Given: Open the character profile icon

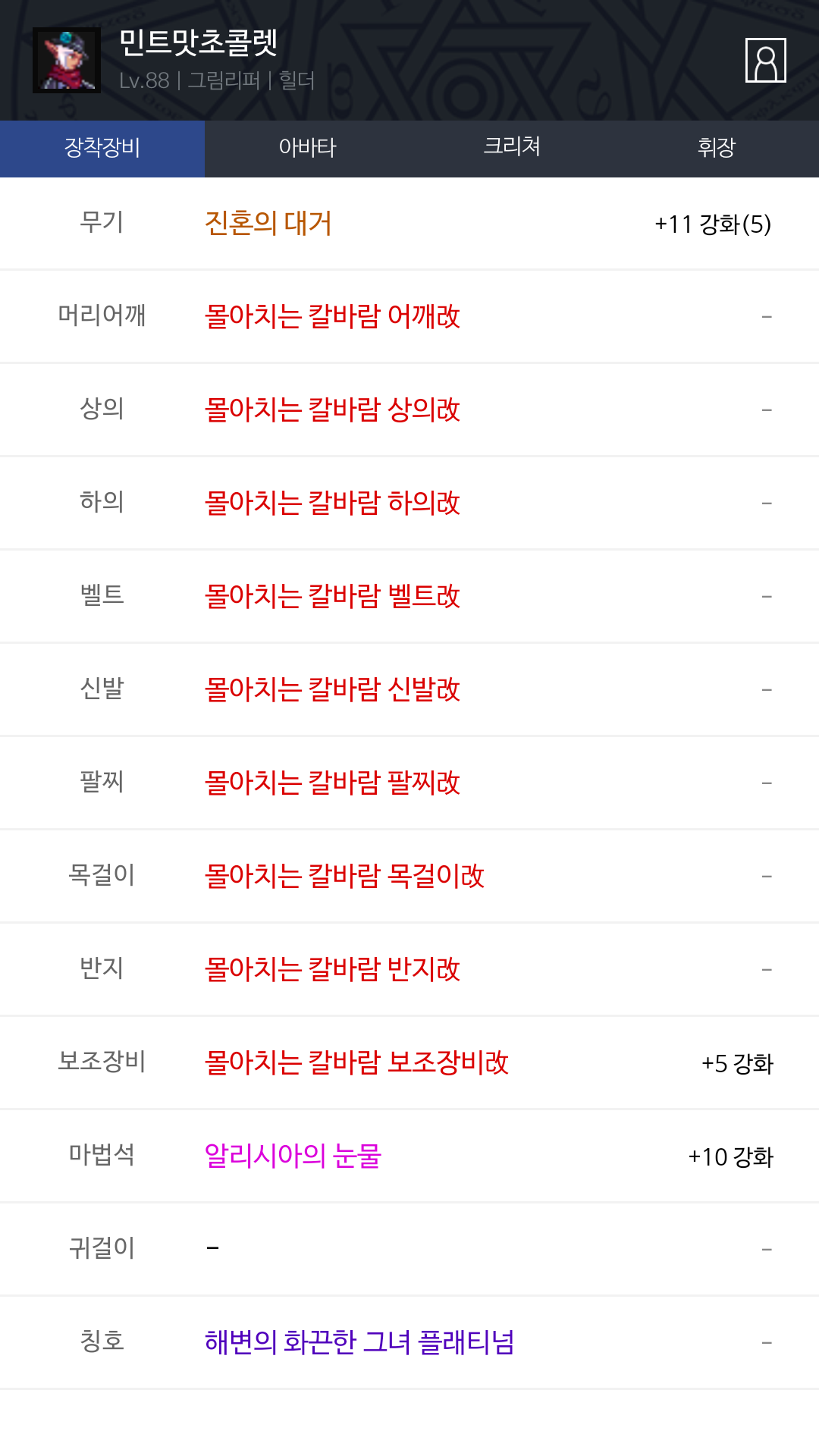Looking at the screenshot, I should [765, 60].
